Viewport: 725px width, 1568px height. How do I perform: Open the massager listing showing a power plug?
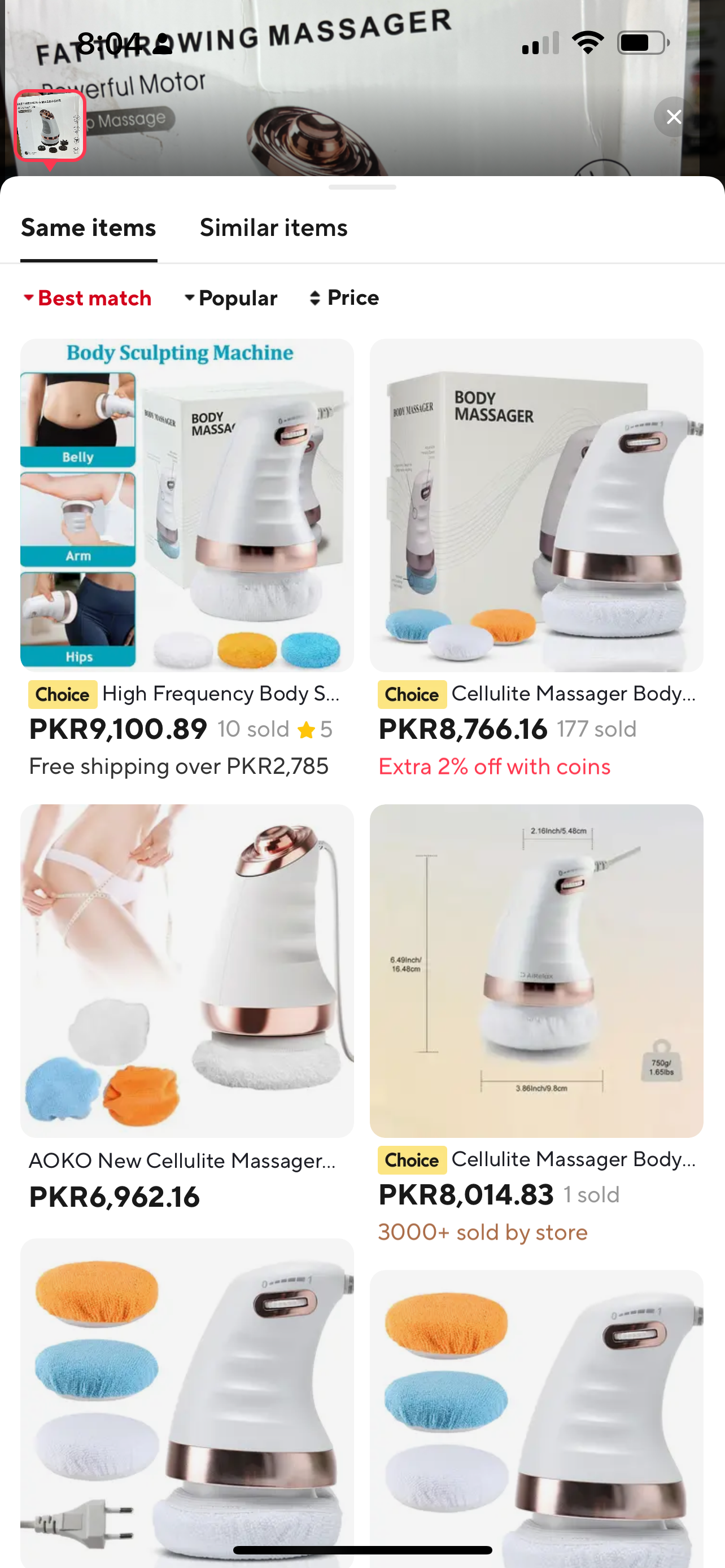[x=187, y=1400]
